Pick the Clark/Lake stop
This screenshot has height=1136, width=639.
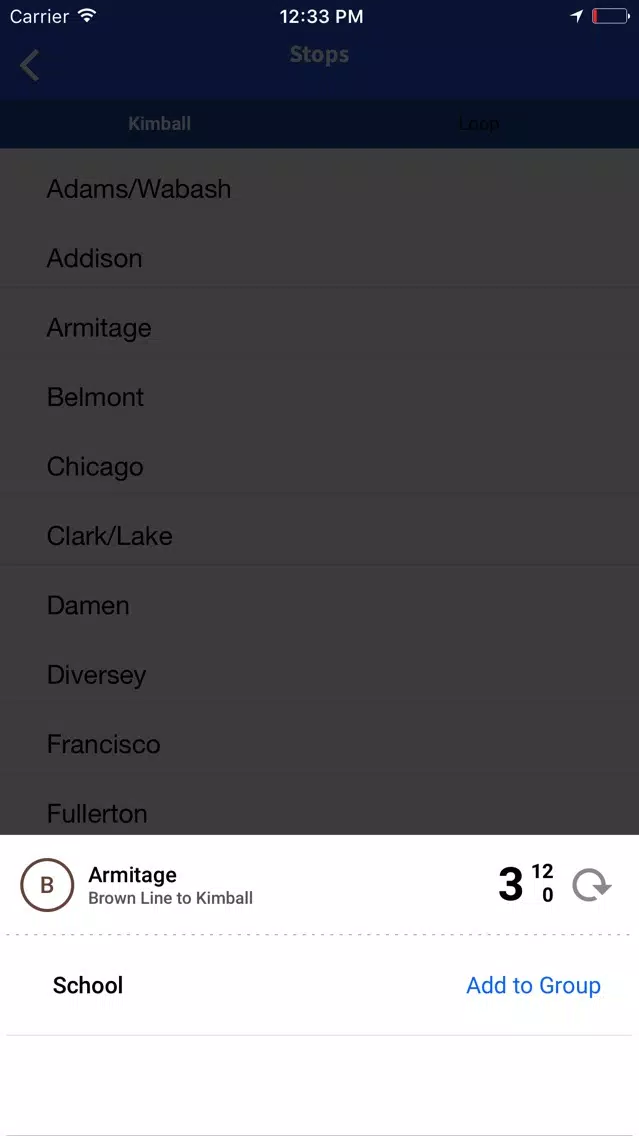coord(320,536)
